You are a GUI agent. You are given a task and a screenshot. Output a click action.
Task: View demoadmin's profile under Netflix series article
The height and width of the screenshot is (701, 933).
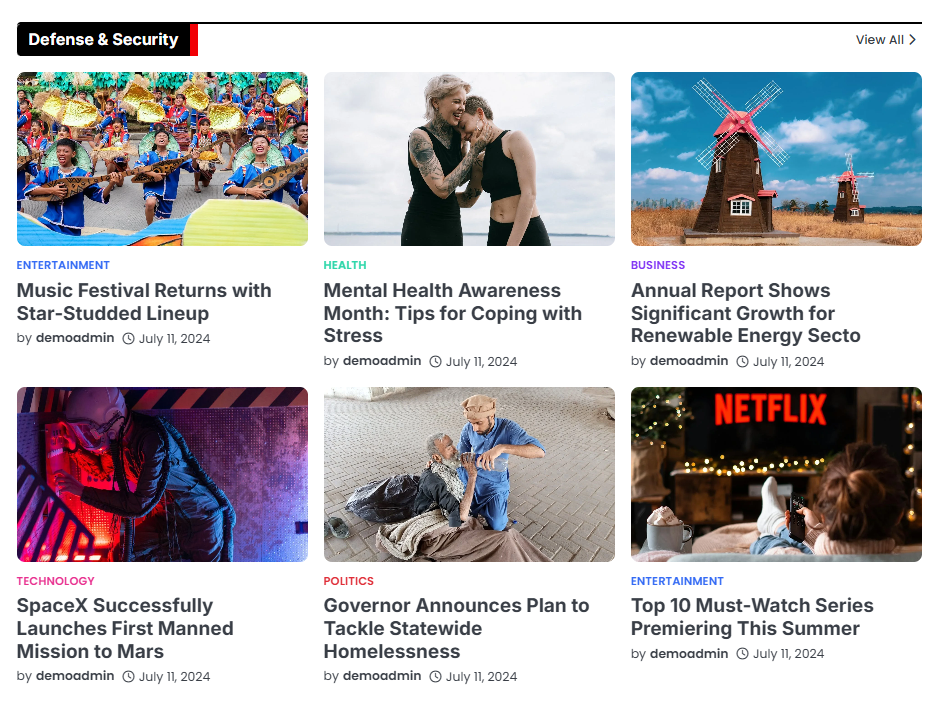point(689,654)
